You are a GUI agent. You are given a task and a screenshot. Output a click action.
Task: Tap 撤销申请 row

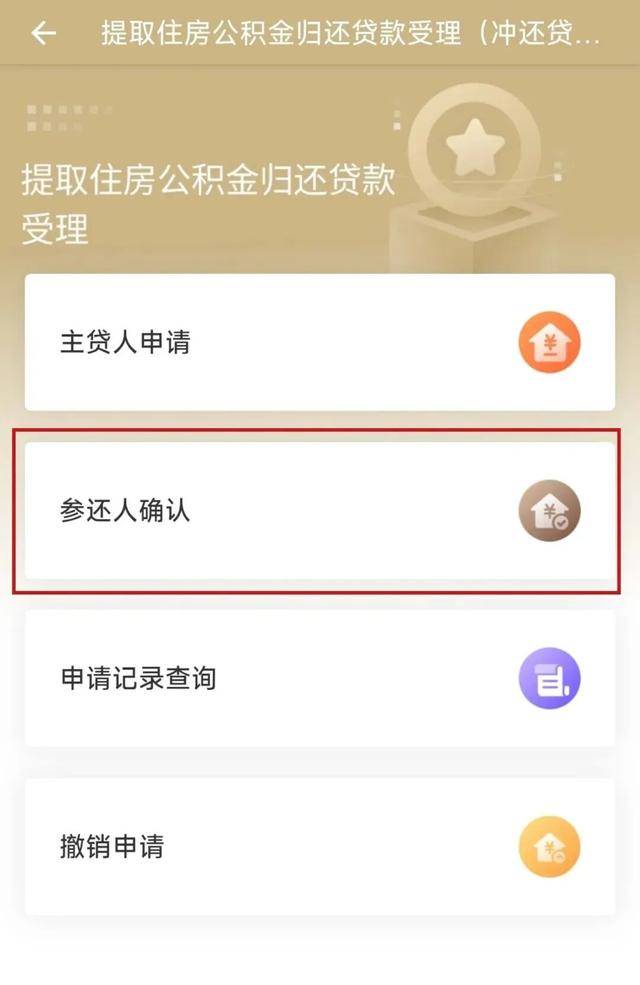[x=319, y=847]
